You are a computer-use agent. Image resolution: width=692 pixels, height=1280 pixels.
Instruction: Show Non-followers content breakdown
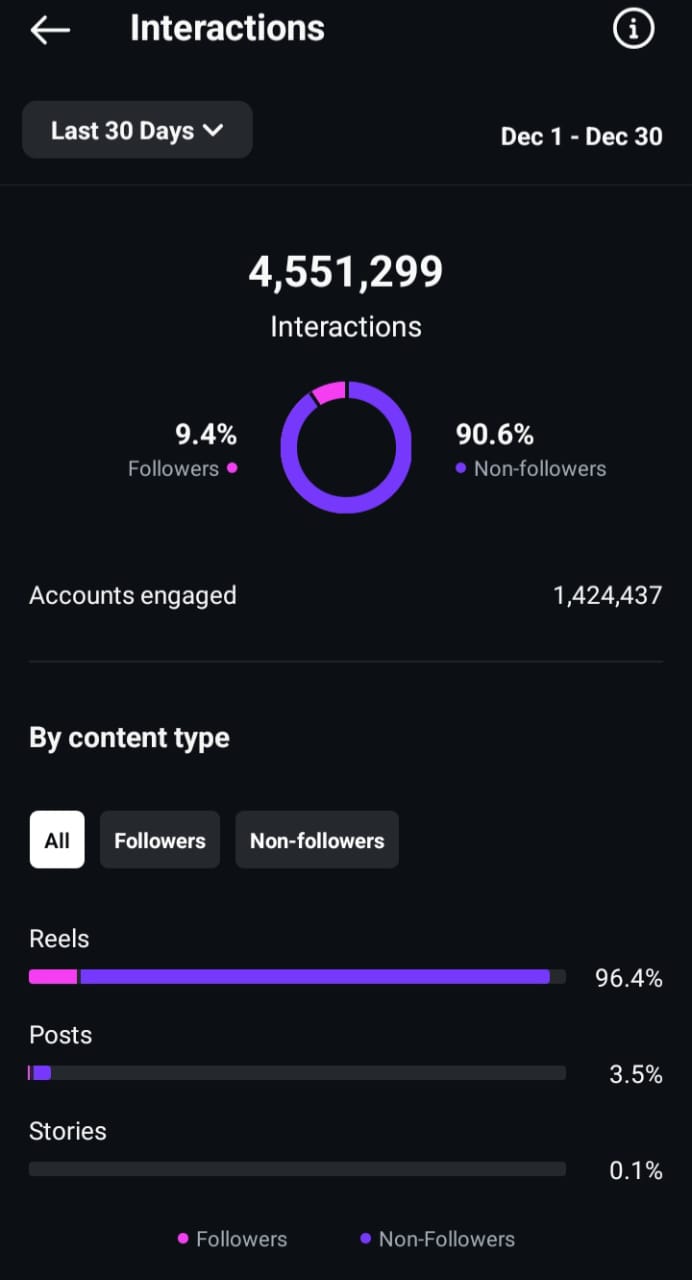(x=317, y=840)
